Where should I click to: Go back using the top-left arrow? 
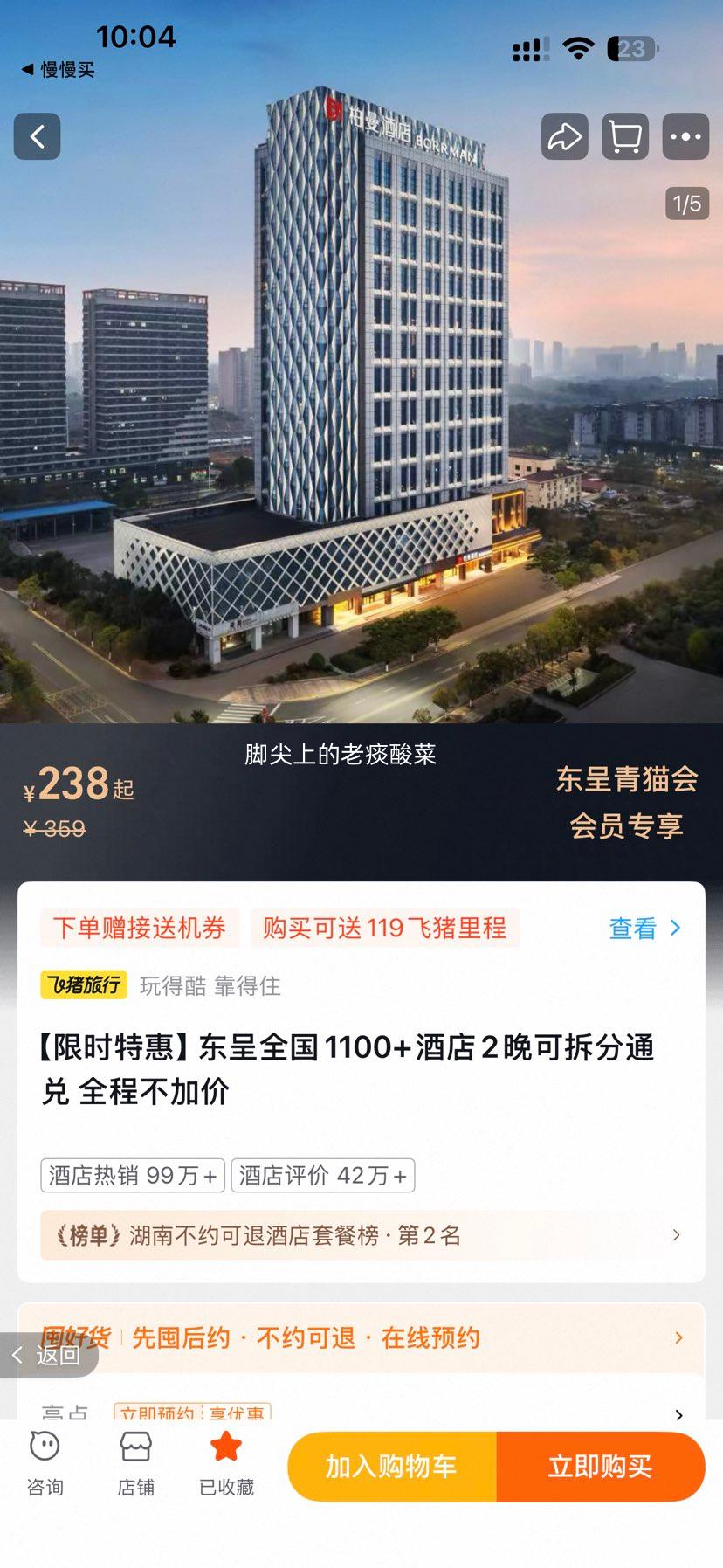point(37,136)
